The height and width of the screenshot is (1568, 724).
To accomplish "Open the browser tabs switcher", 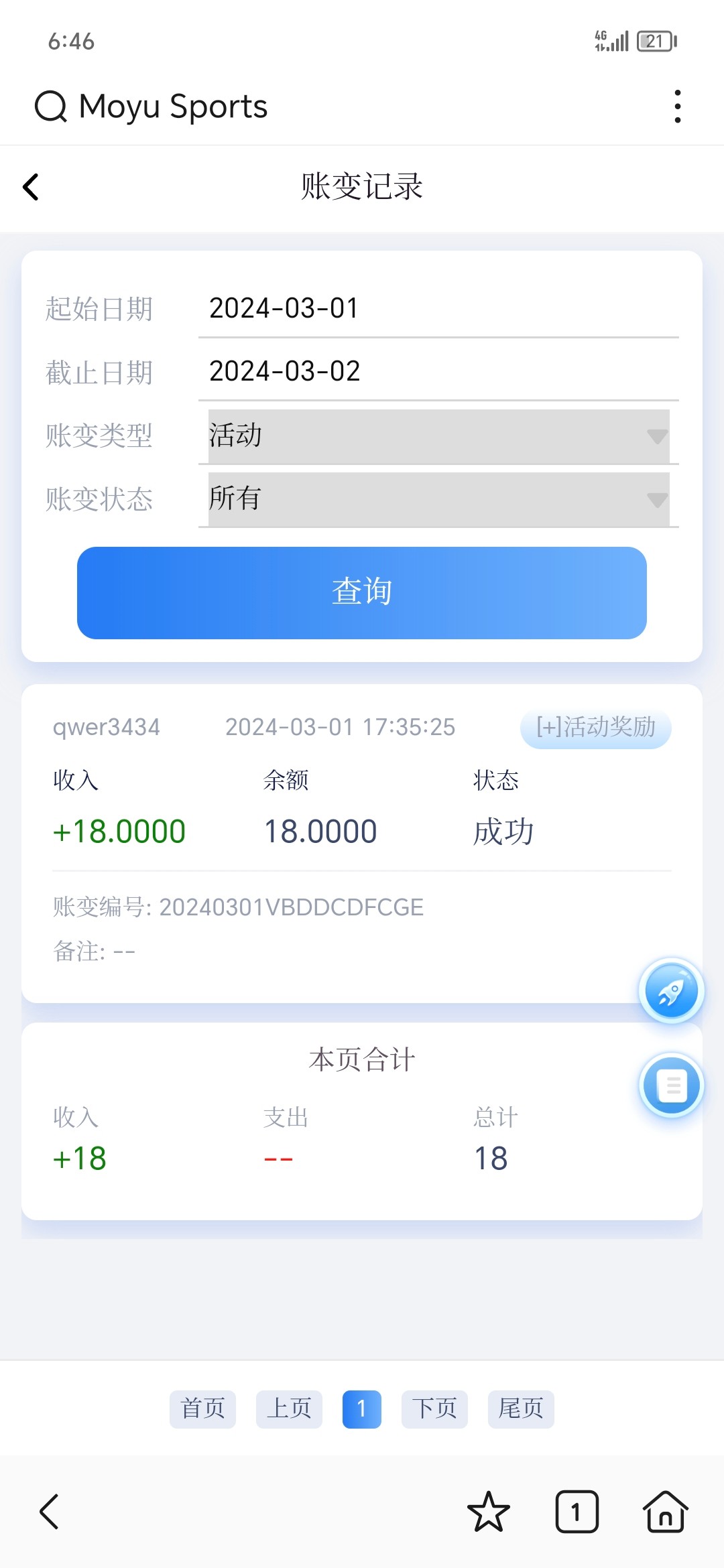I will point(577,1512).
